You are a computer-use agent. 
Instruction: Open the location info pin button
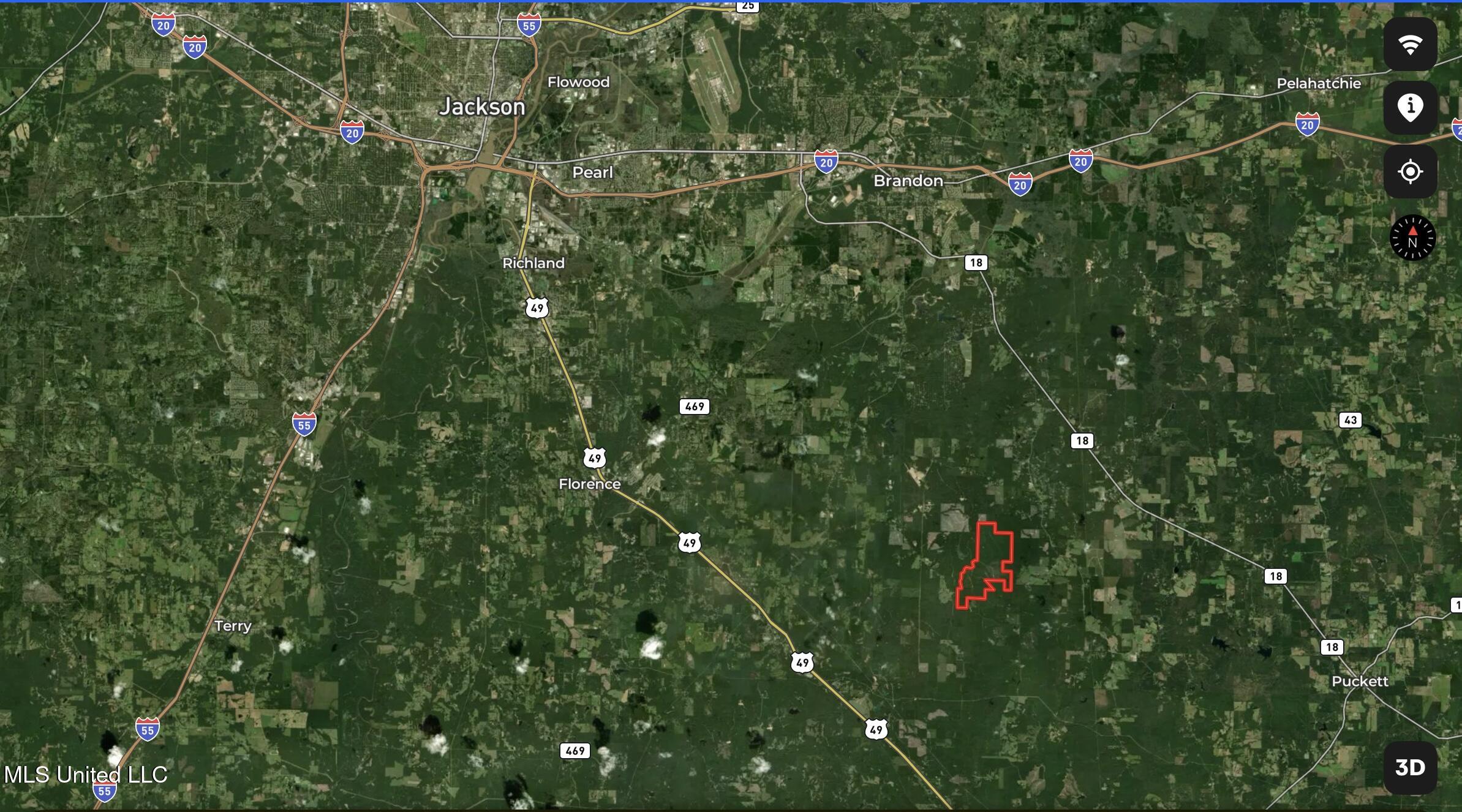point(1410,108)
